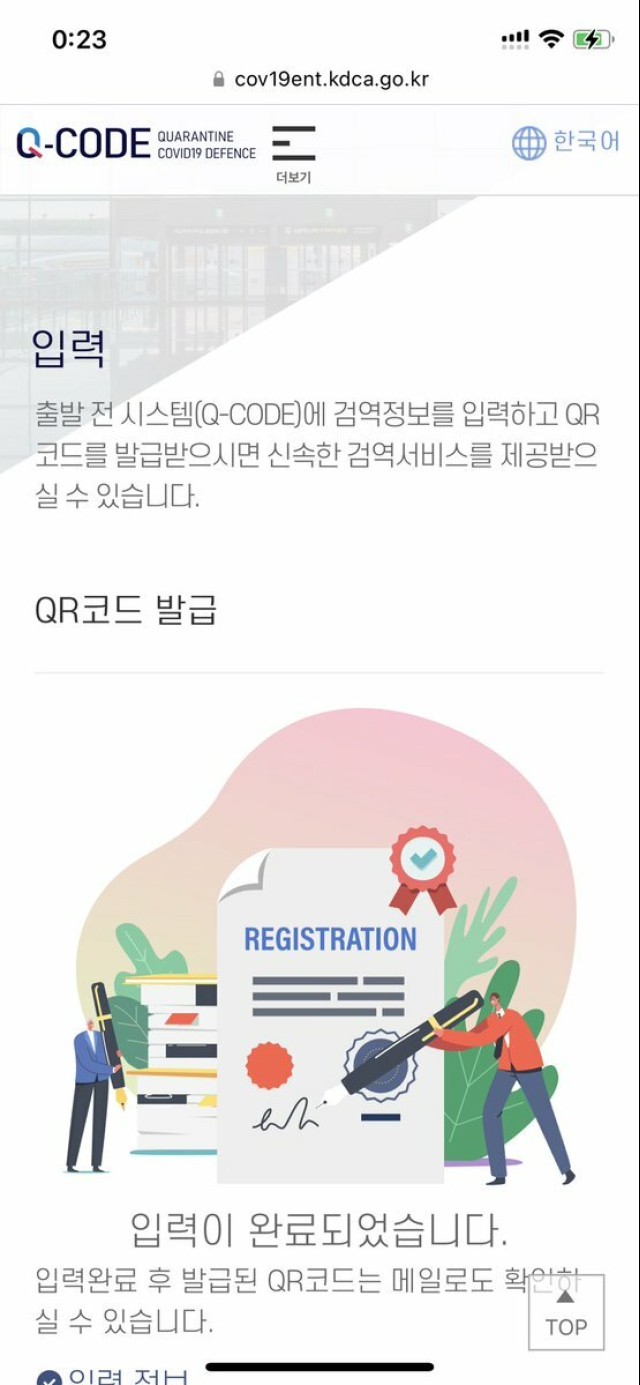640x1385 pixels.
Task: Change language via 한국어 selector
Action: pyautogui.click(x=566, y=142)
